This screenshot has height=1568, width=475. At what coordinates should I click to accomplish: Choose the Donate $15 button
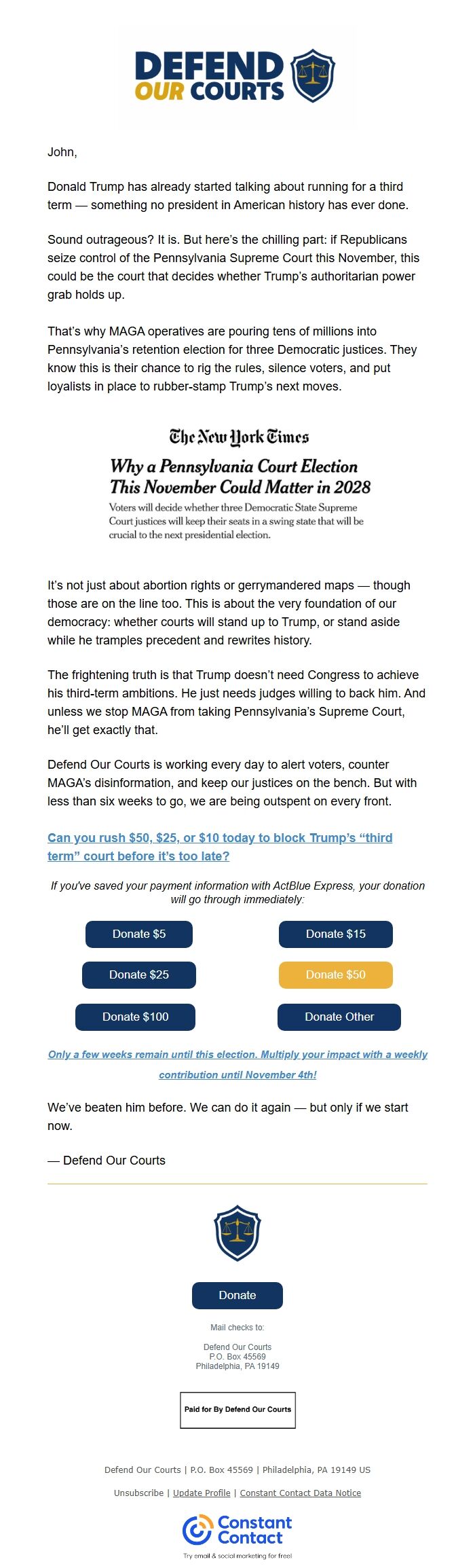click(336, 934)
